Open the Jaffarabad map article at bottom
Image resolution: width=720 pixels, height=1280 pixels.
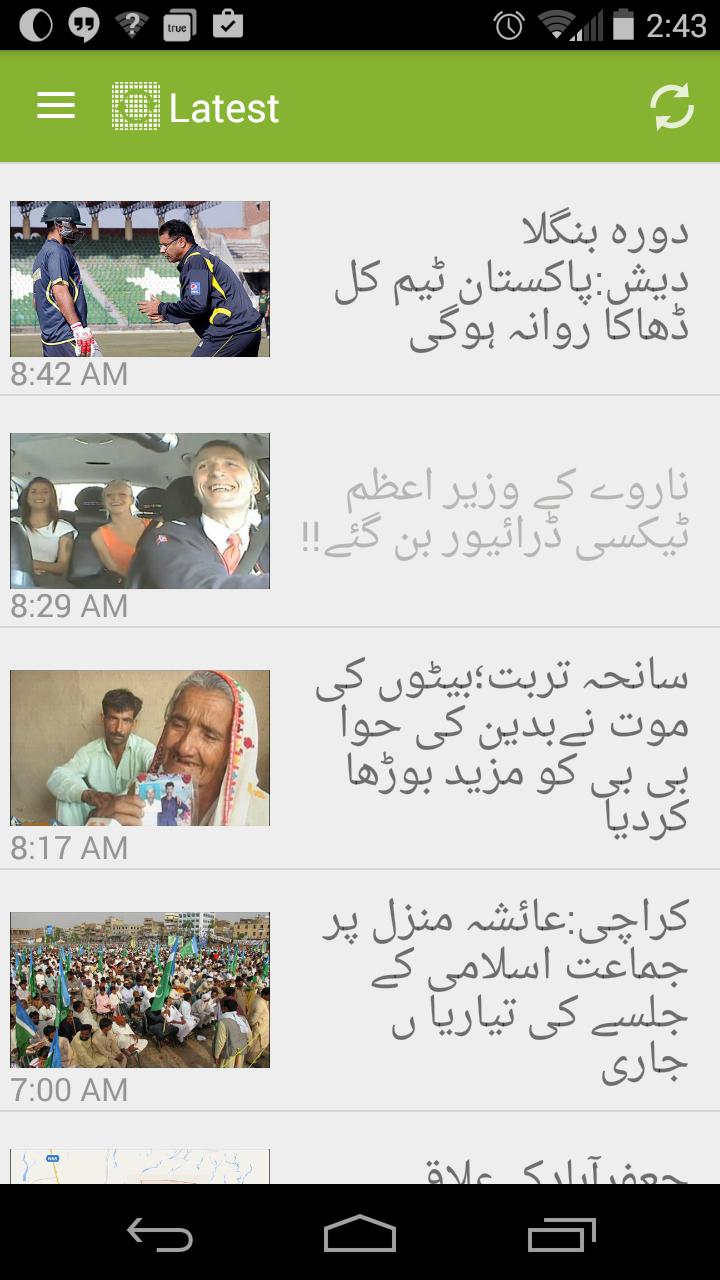(x=360, y=1166)
